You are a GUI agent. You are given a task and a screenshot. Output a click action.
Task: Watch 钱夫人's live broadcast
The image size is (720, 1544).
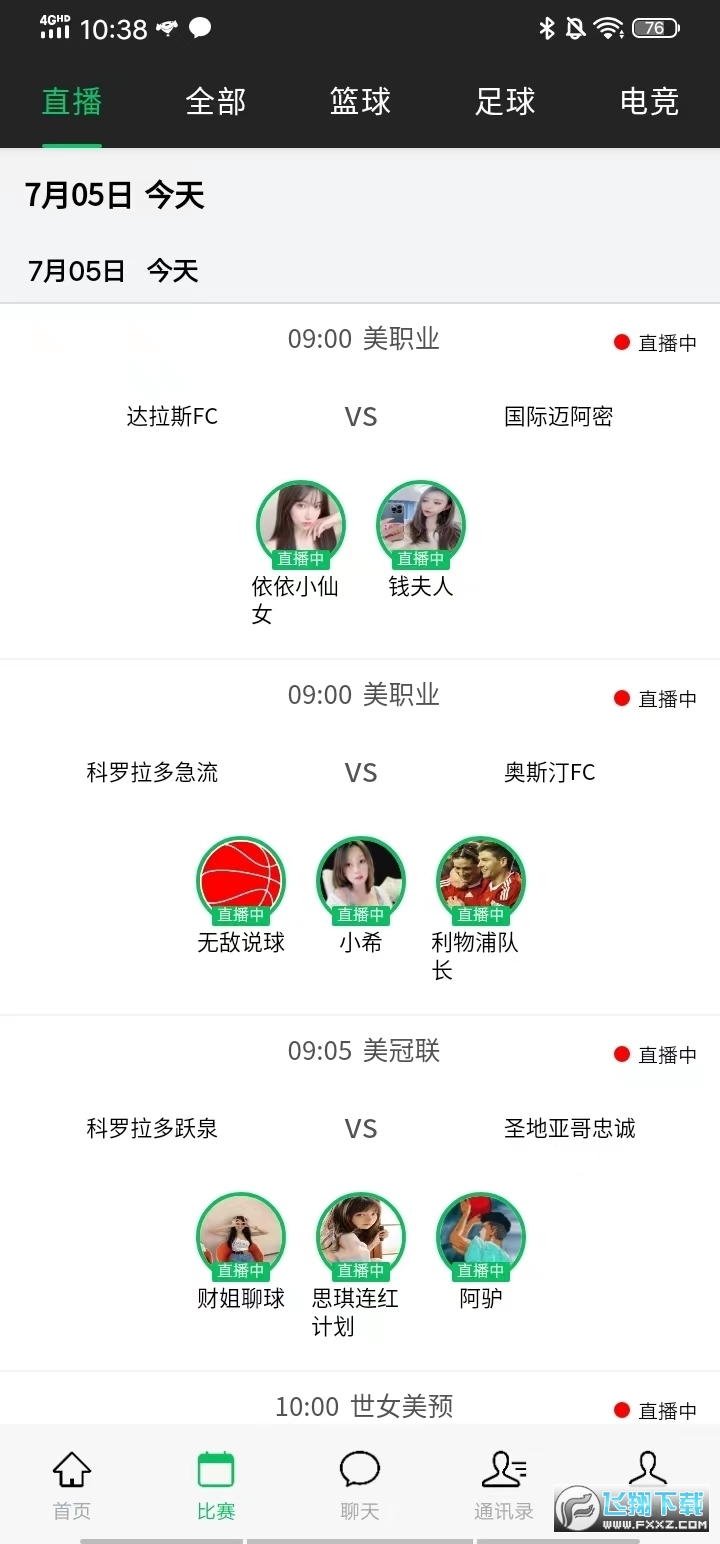pyautogui.click(x=421, y=525)
